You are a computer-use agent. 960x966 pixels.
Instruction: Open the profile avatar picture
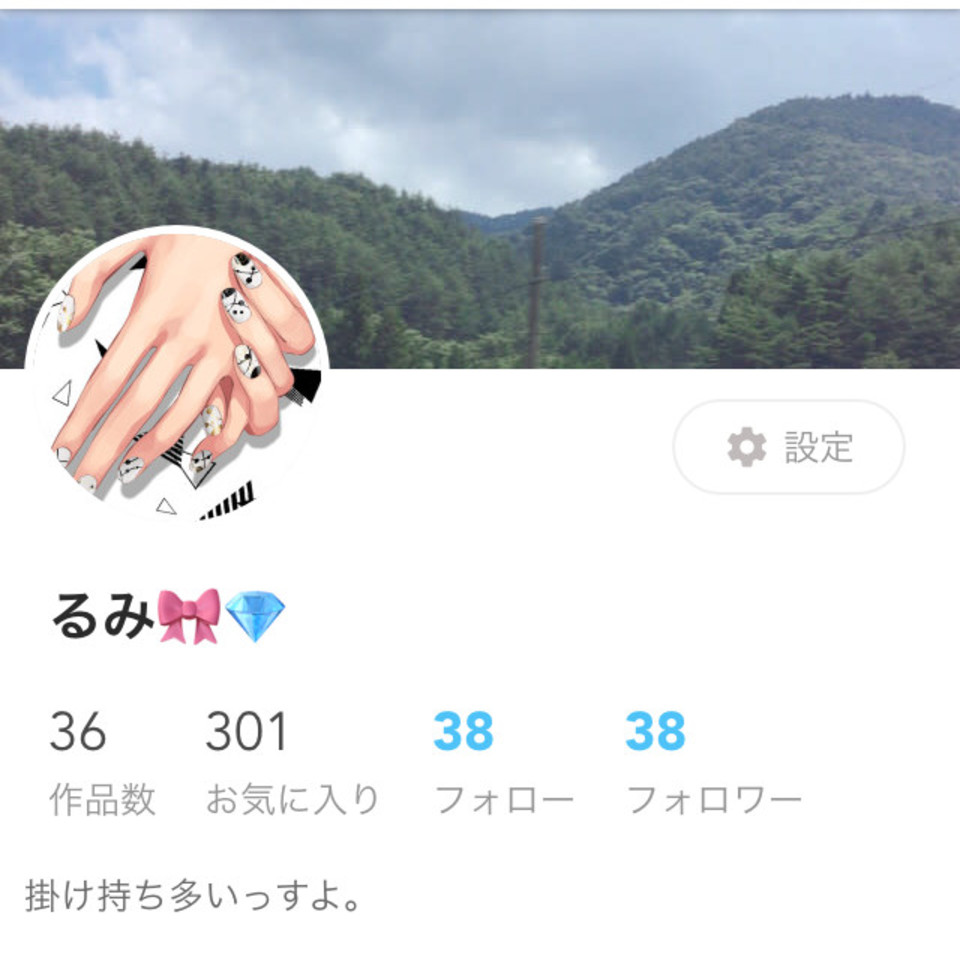[x=177, y=375]
